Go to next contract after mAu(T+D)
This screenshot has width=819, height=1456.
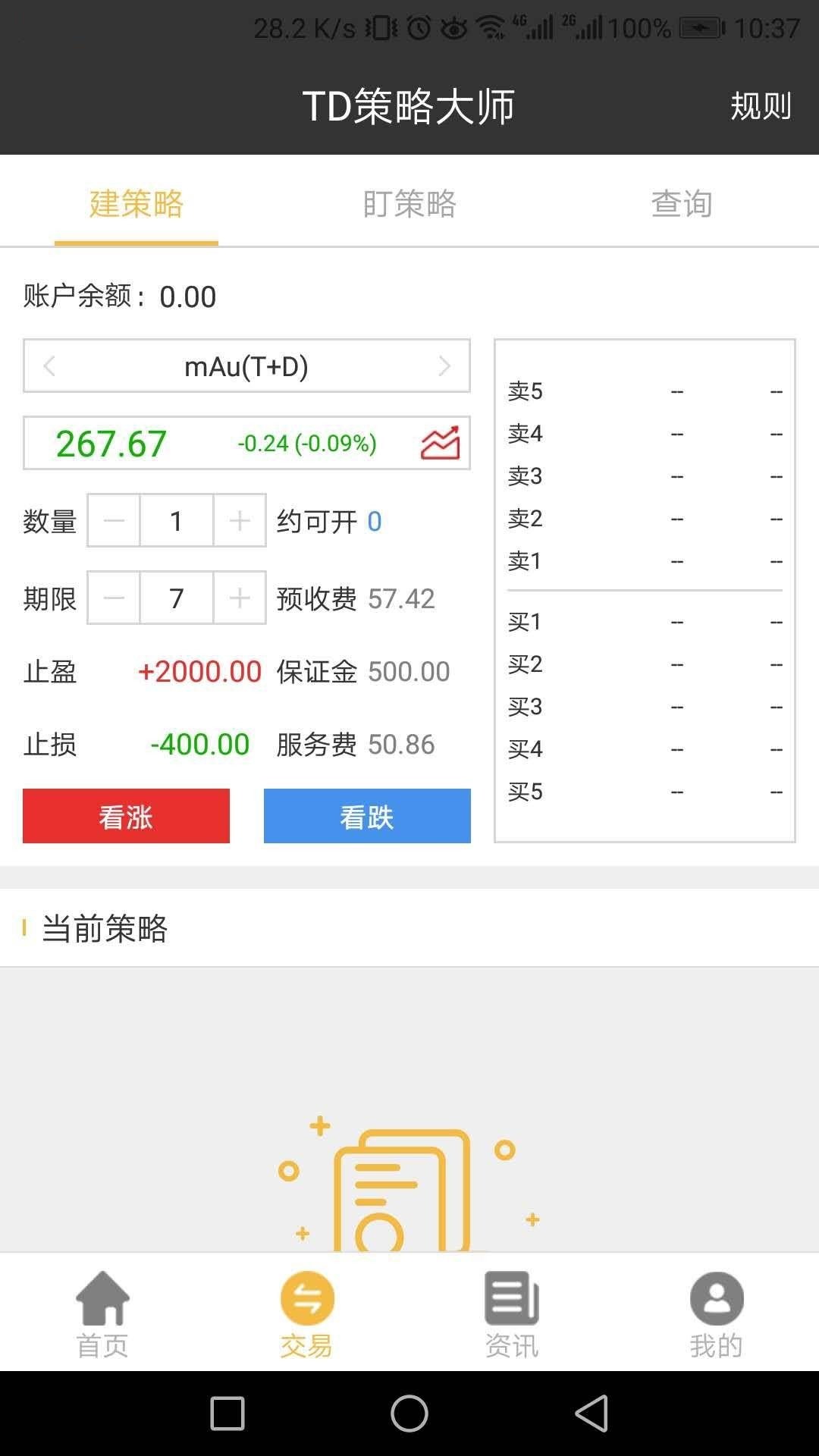pos(444,366)
